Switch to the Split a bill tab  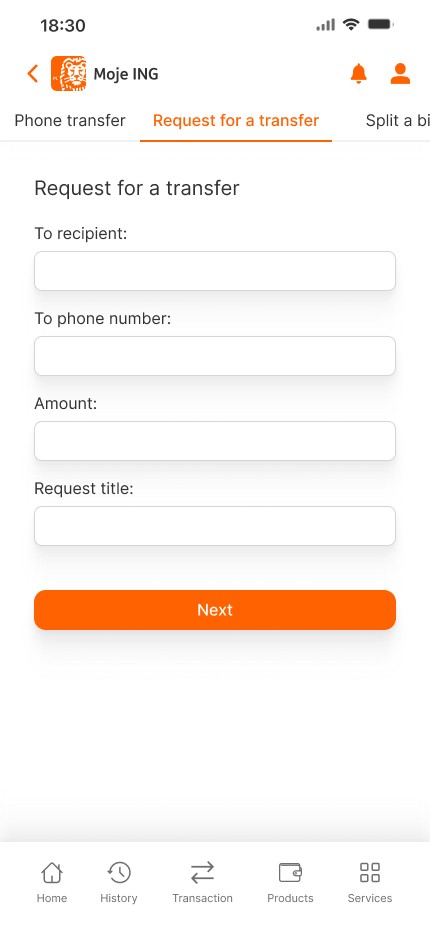coord(397,121)
